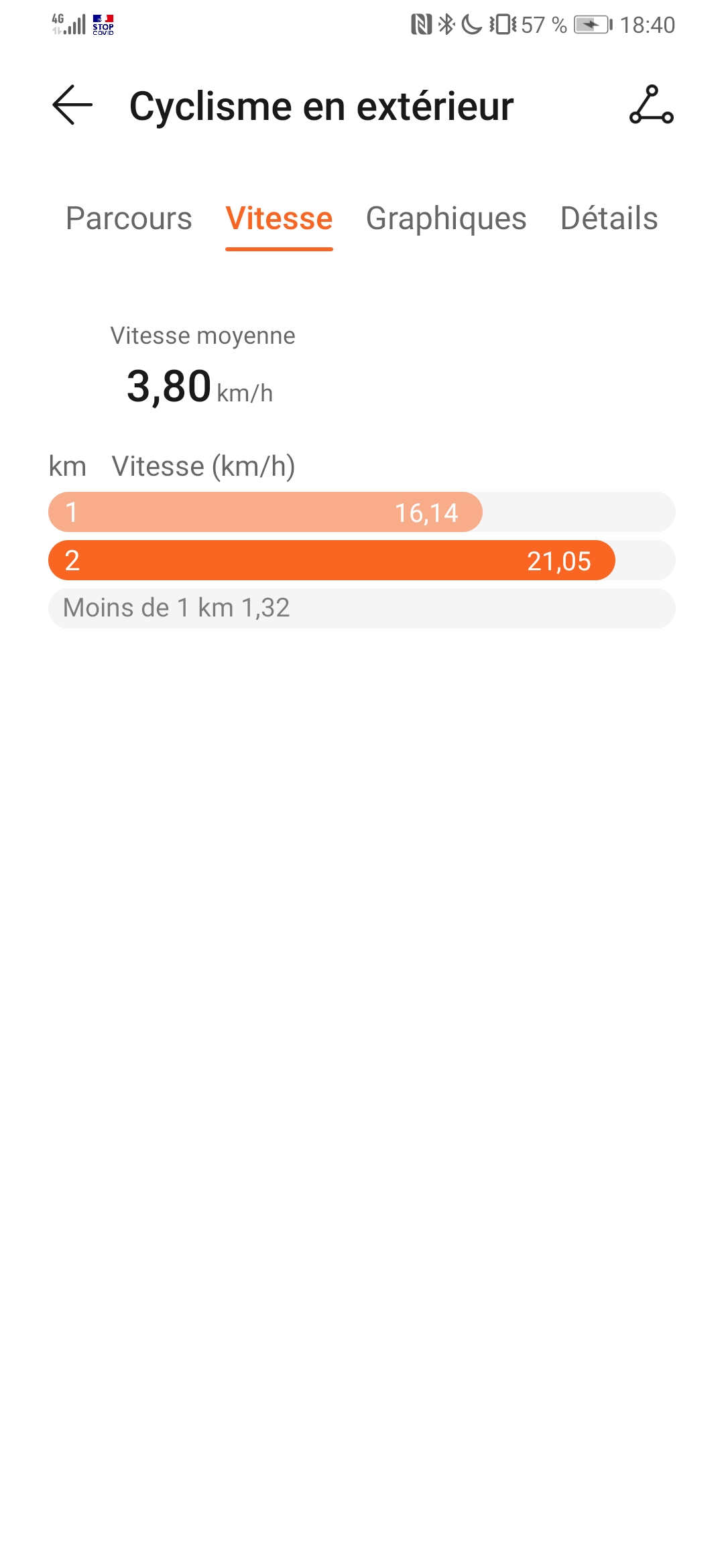This screenshot has height=1568, width=724.
Task: Open the Graphiques tab
Action: click(446, 218)
